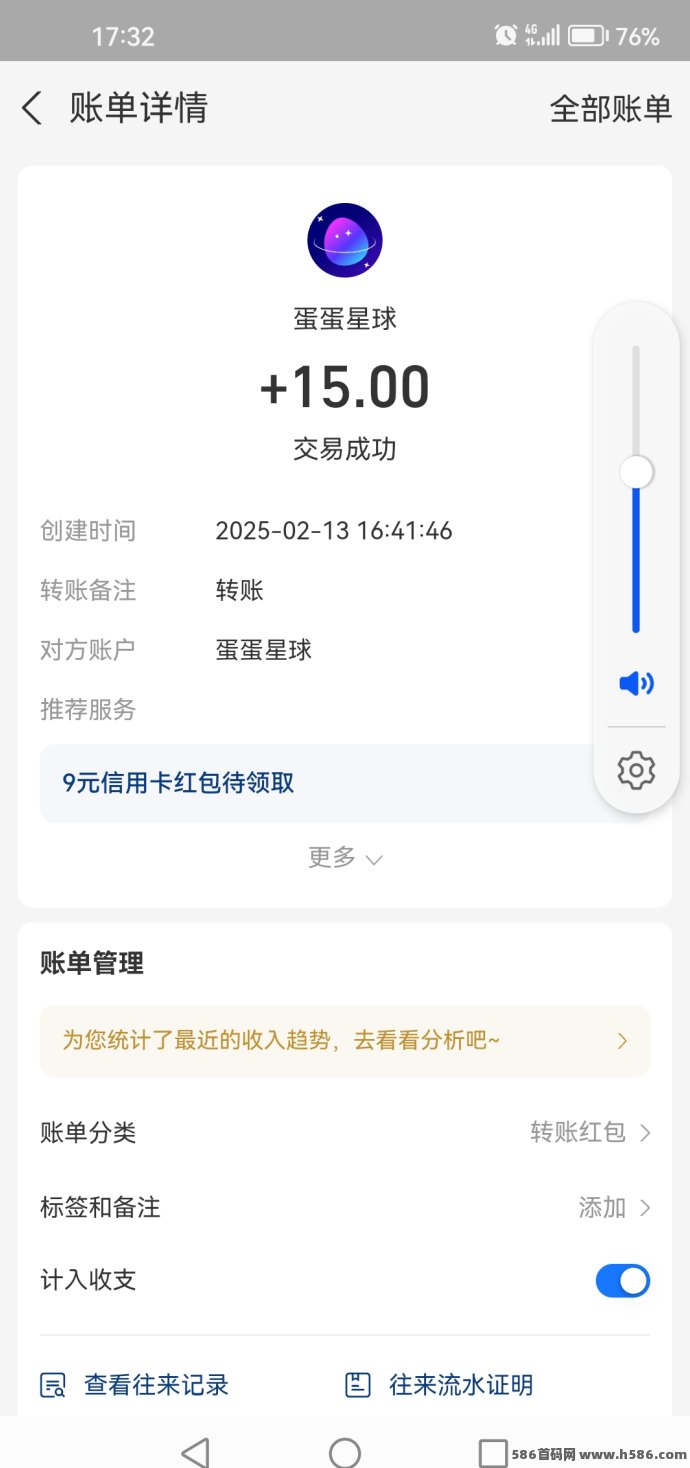Viewport: 690px width, 1468px height.
Task: Open volume settings gear
Action: pos(636,770)
